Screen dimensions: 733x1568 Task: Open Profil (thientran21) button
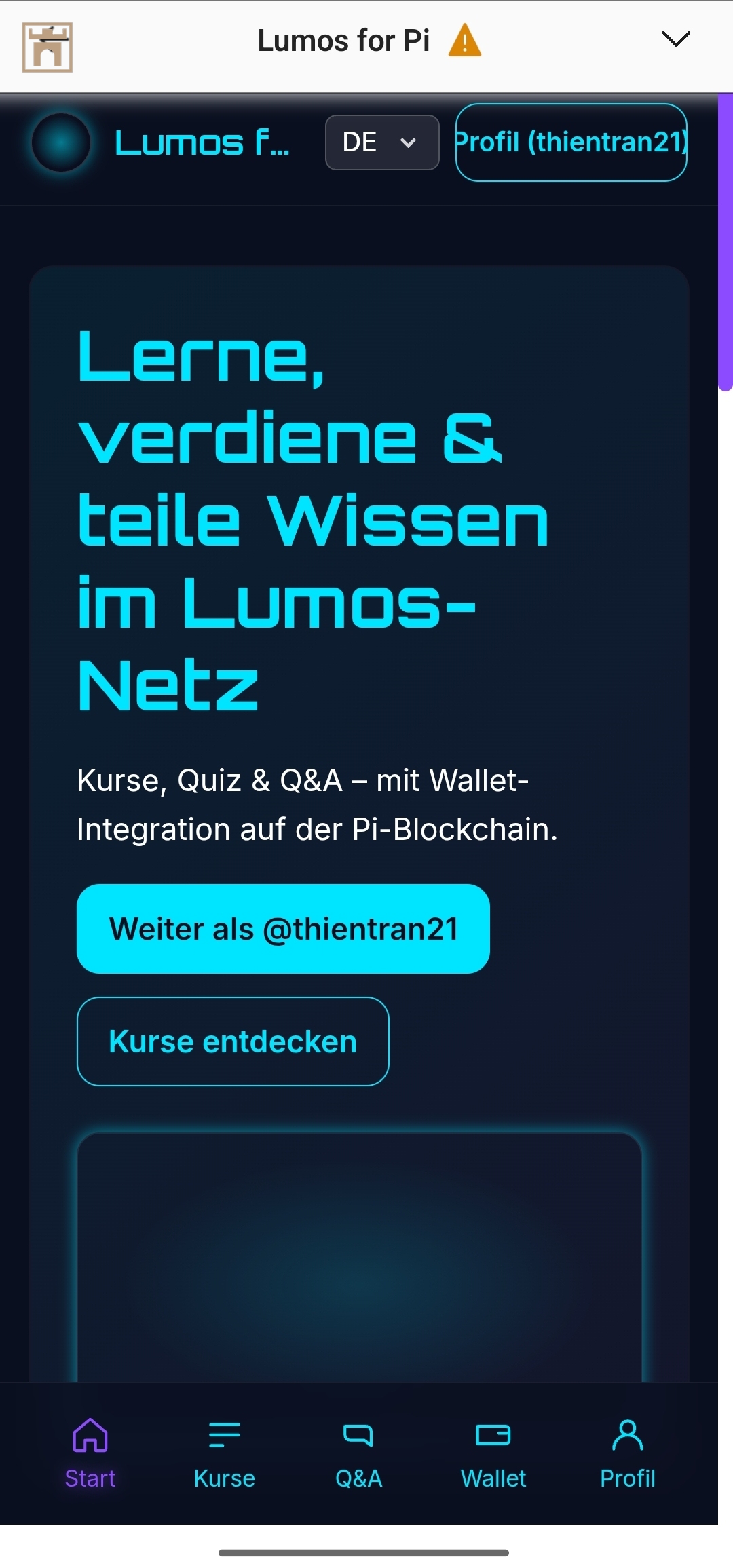point(571,142)
